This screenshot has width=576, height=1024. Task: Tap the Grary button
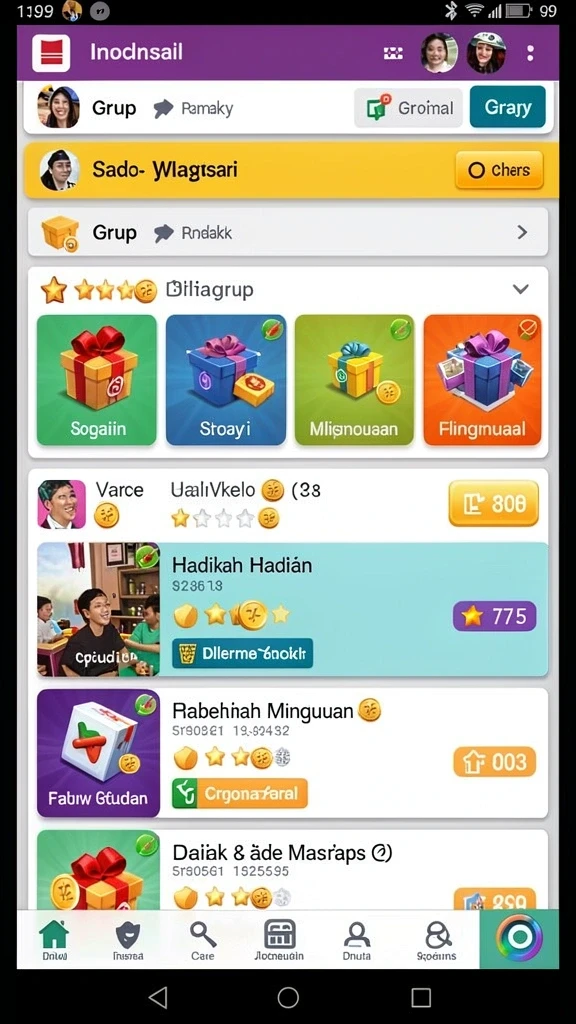coord(507,106)
